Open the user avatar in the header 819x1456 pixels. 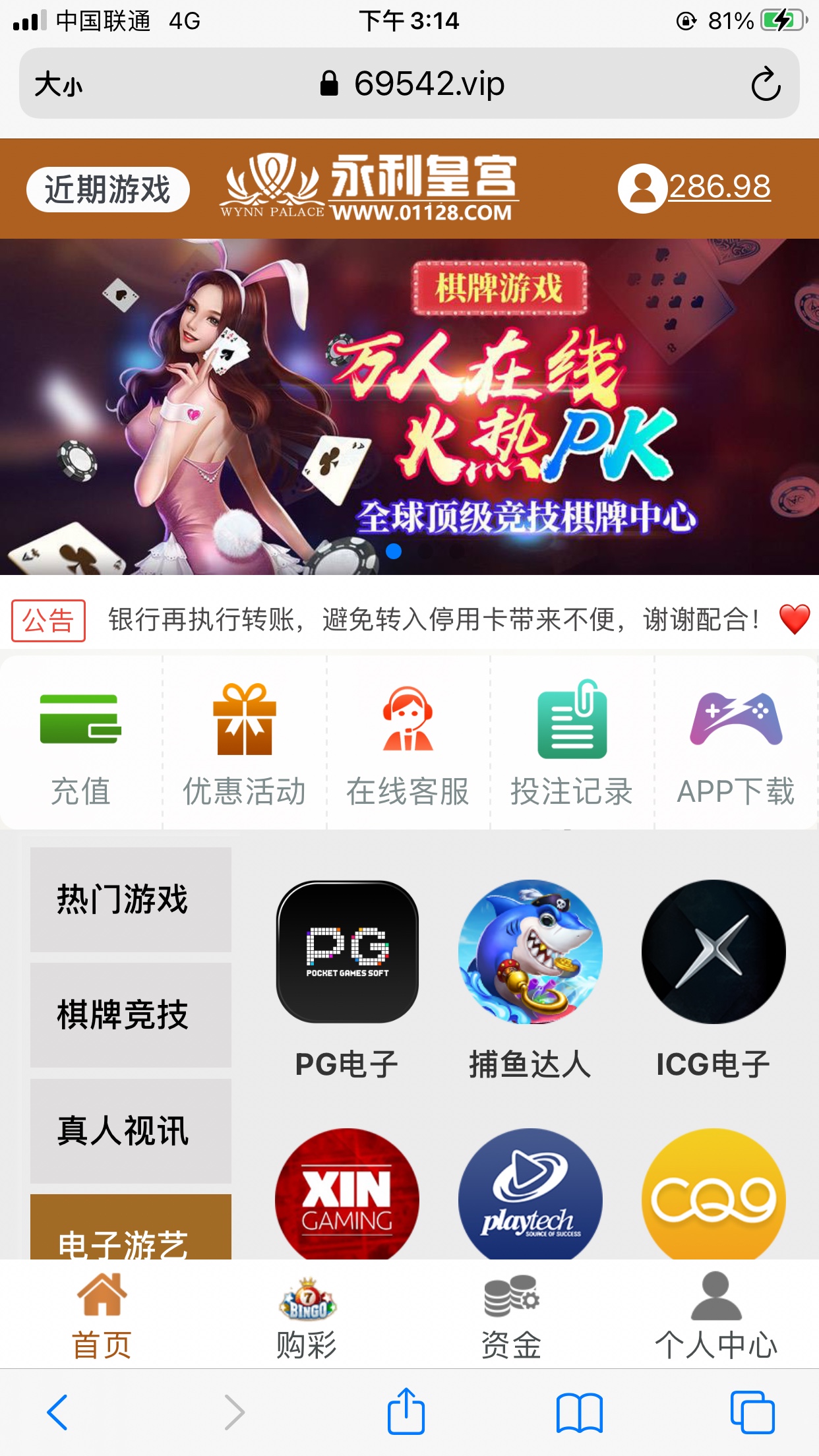tap(643, 187)
